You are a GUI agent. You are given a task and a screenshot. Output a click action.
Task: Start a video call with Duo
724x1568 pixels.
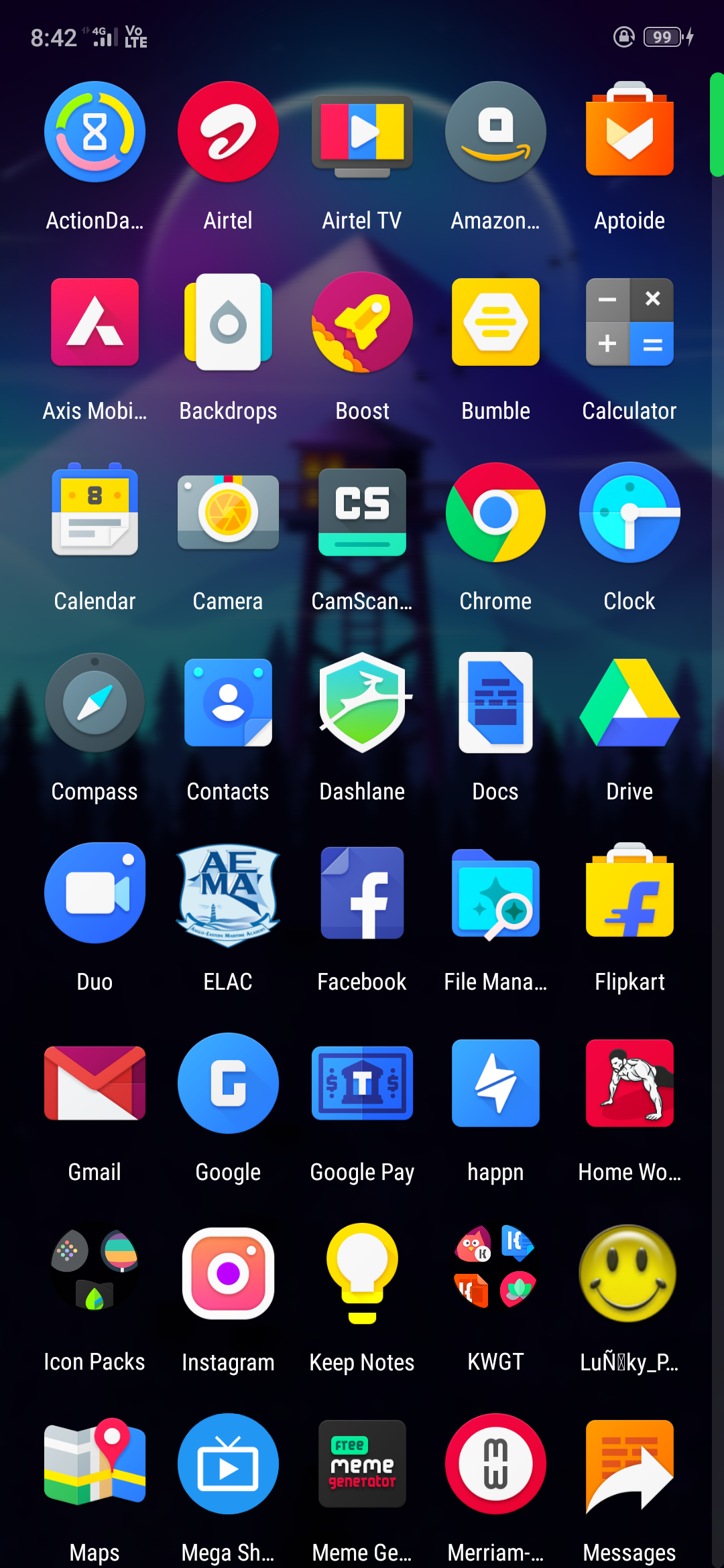(94, 893)
